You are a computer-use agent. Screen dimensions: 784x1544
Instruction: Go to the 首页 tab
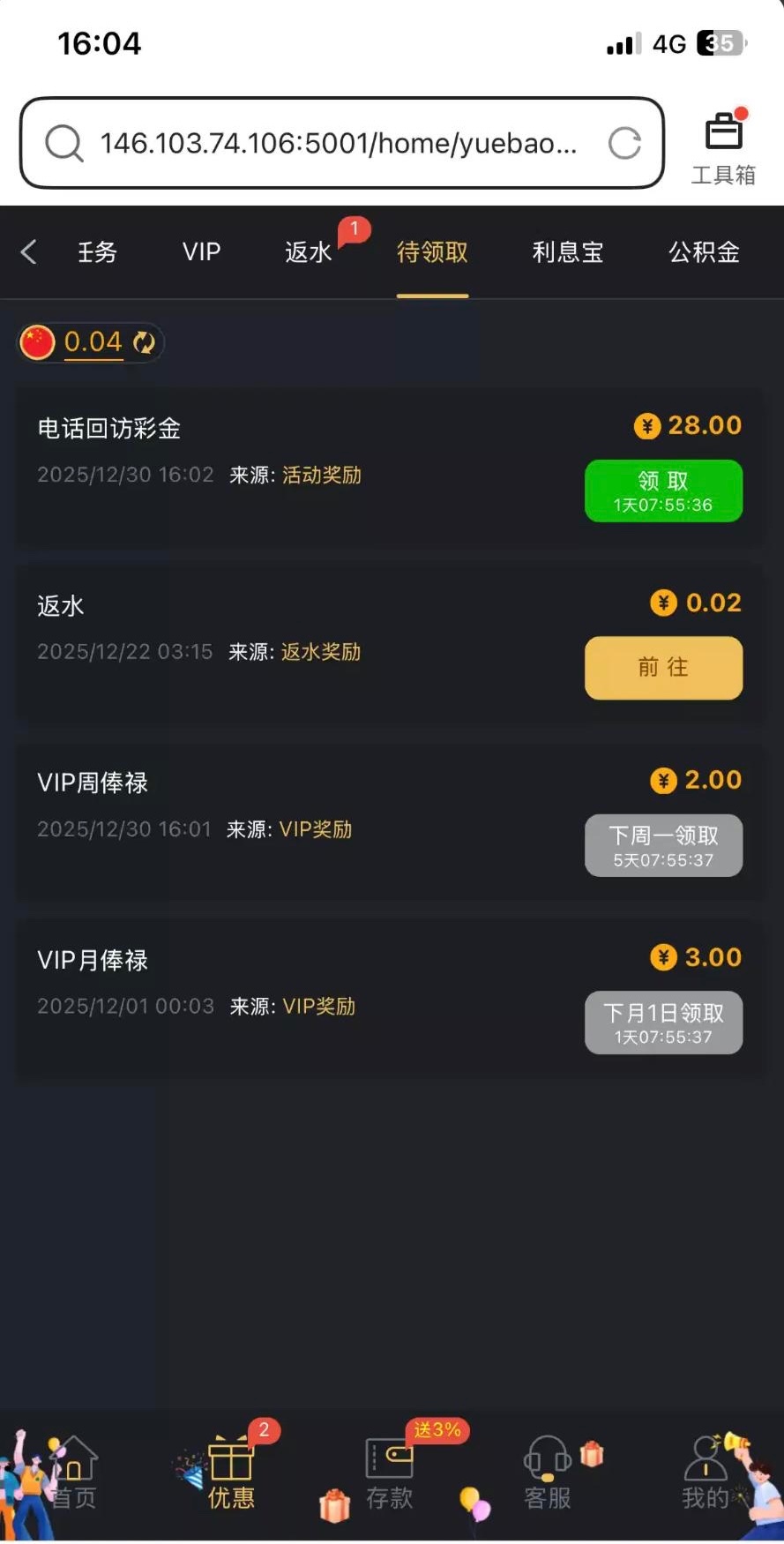point(74,1475)
